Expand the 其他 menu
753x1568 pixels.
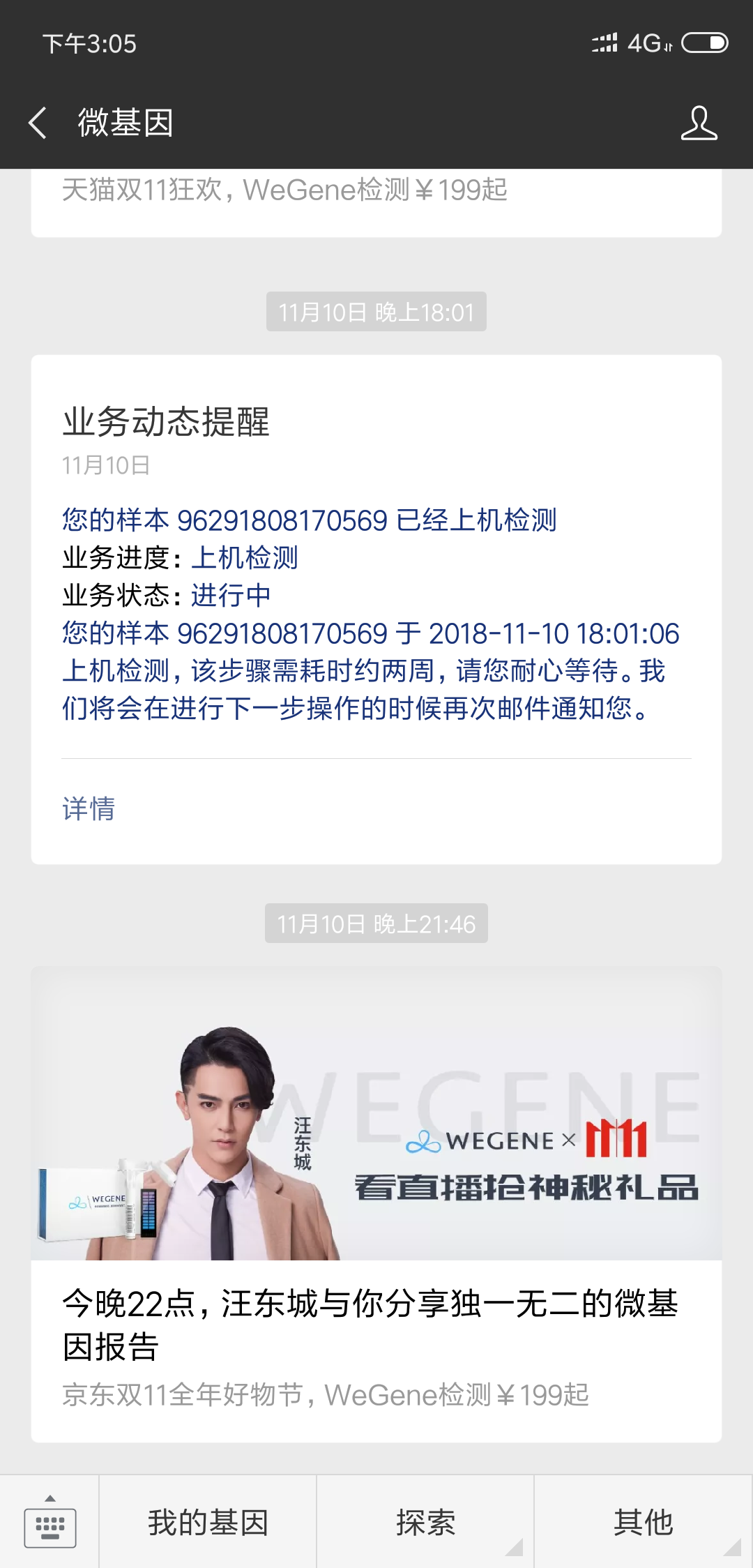click(644, 1522)
